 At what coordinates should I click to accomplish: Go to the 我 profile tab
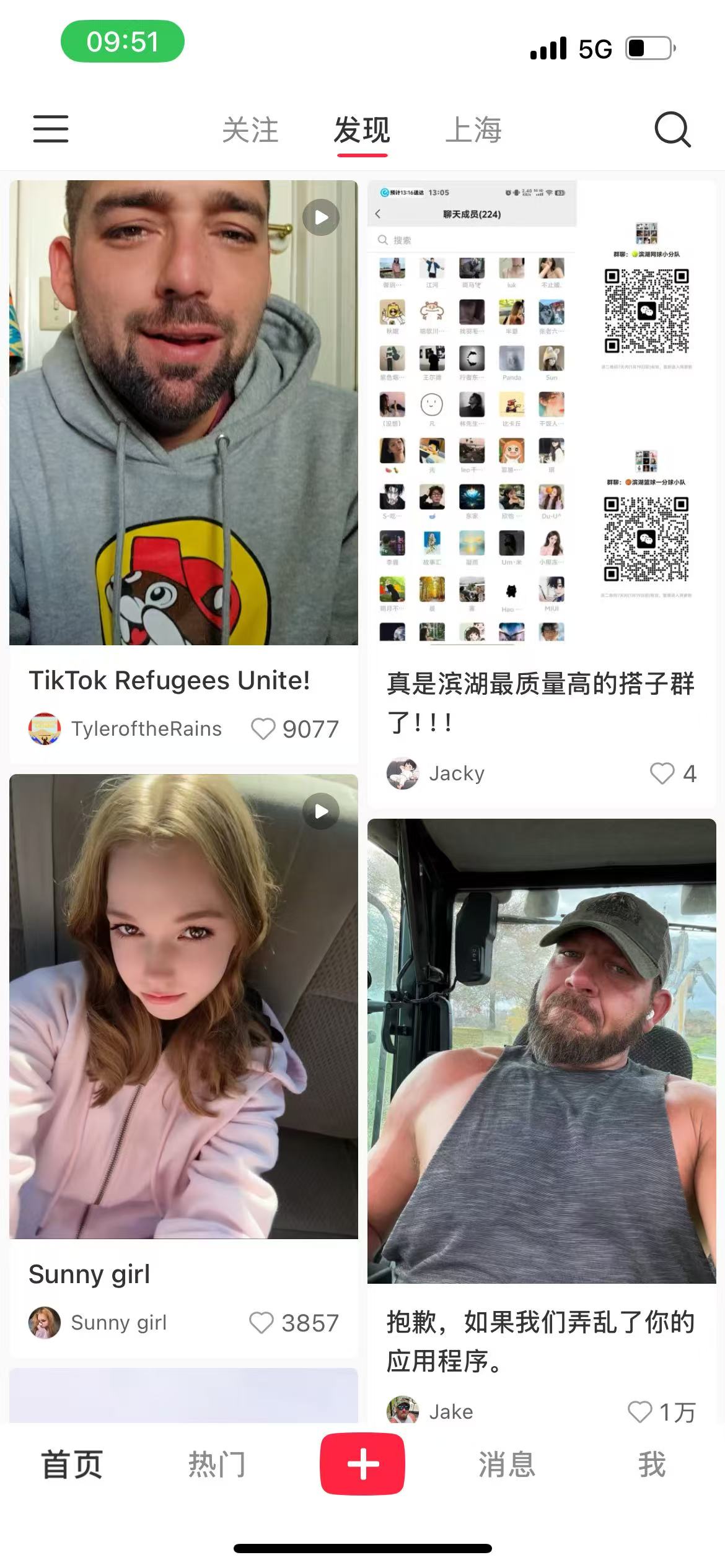652,1465
